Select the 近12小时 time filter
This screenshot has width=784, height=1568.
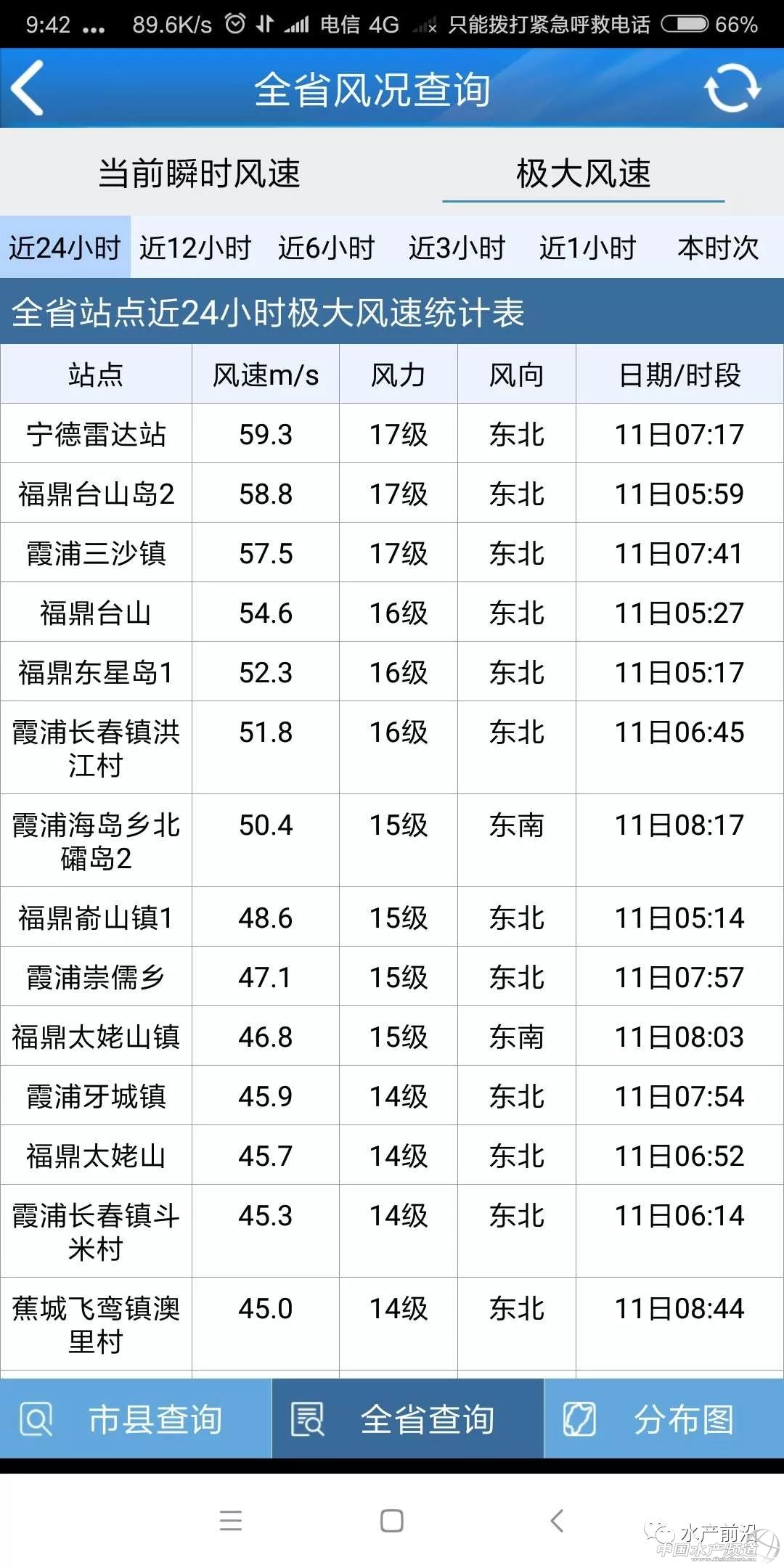point(195,248)
